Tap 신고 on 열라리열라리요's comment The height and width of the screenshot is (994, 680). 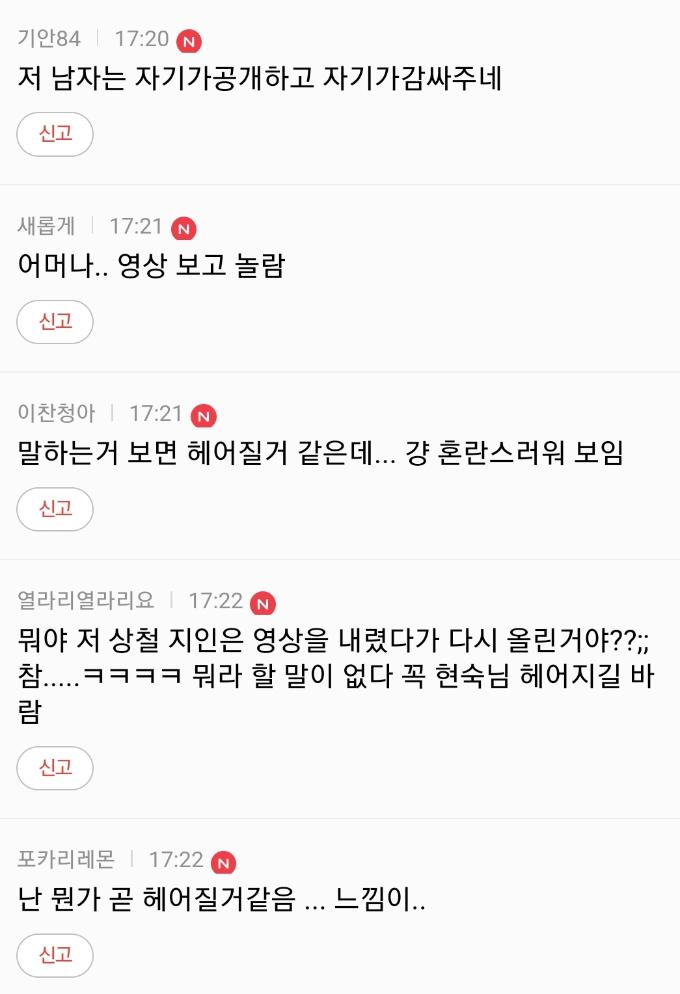pos(55,767)
